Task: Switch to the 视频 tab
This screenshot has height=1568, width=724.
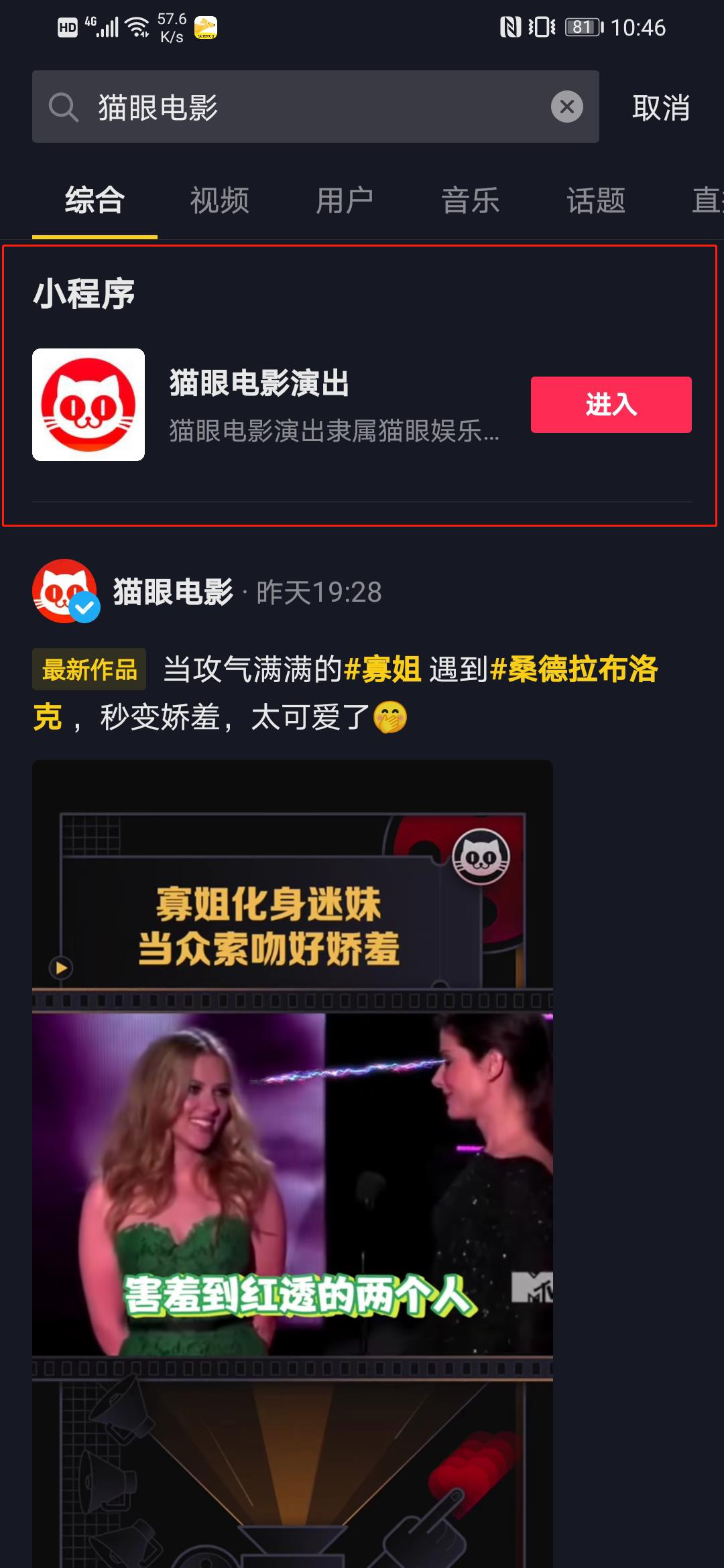Action: click(x=219, y=200)
